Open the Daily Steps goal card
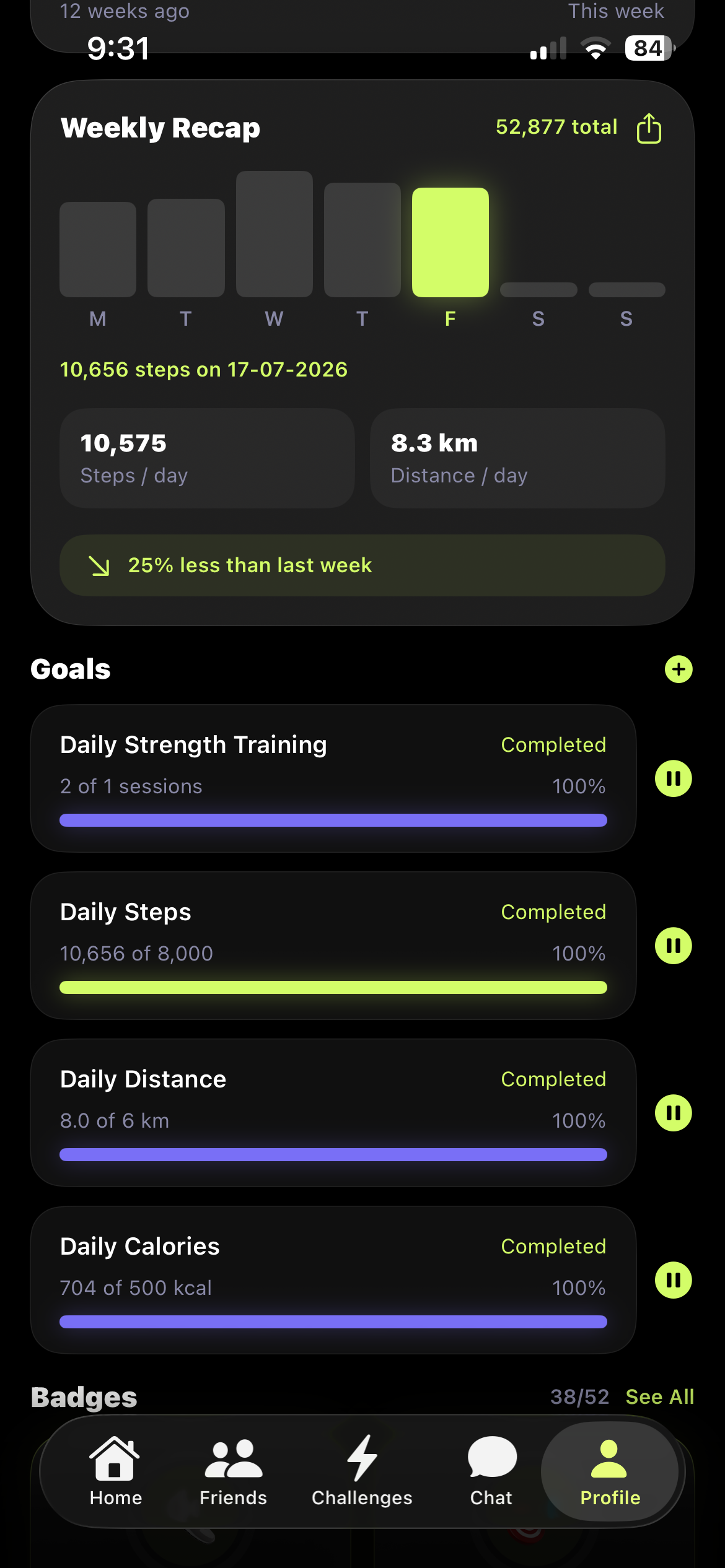 [x=333, y=946]
